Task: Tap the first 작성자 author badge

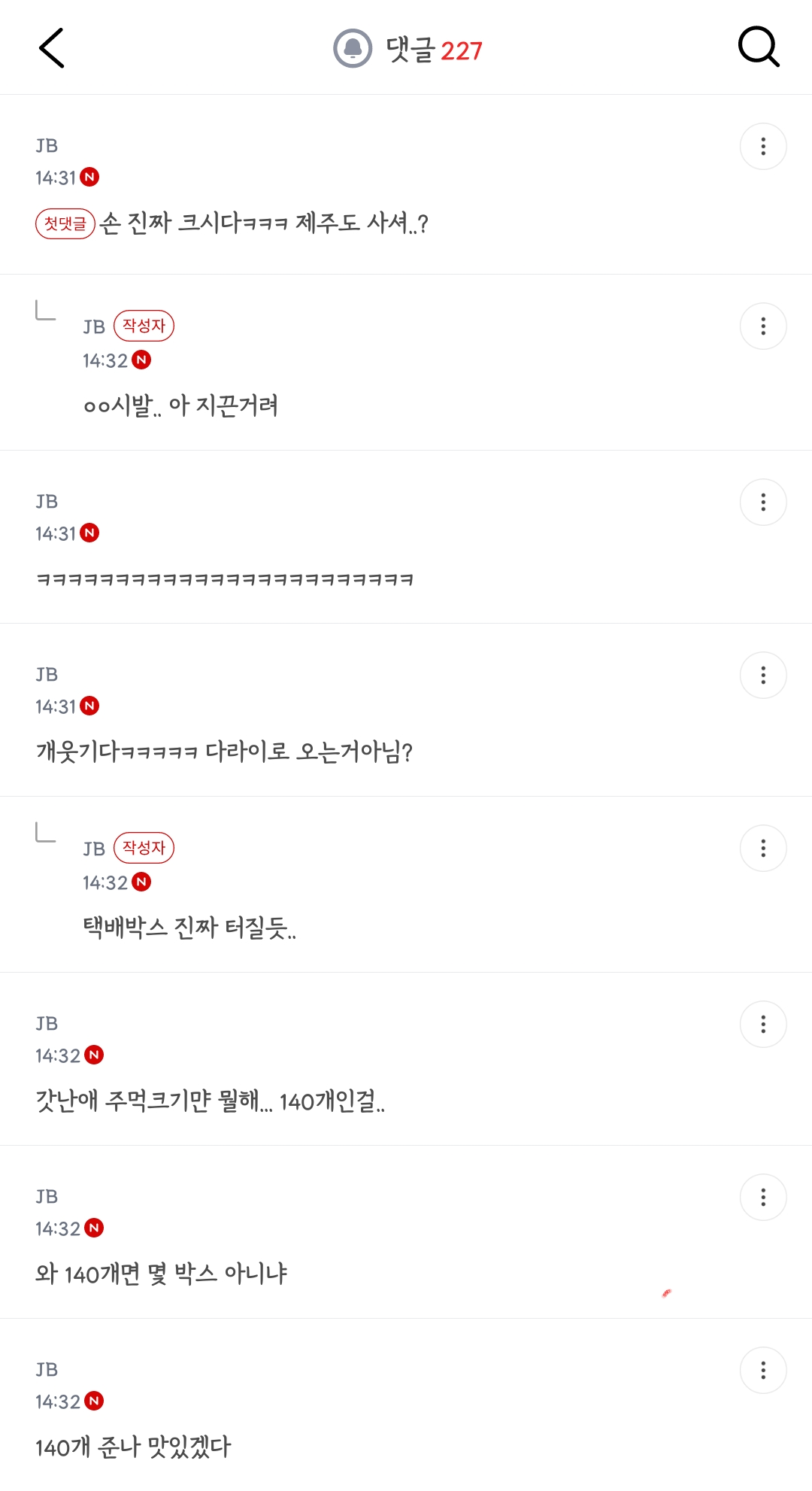Action: (144, 325)
